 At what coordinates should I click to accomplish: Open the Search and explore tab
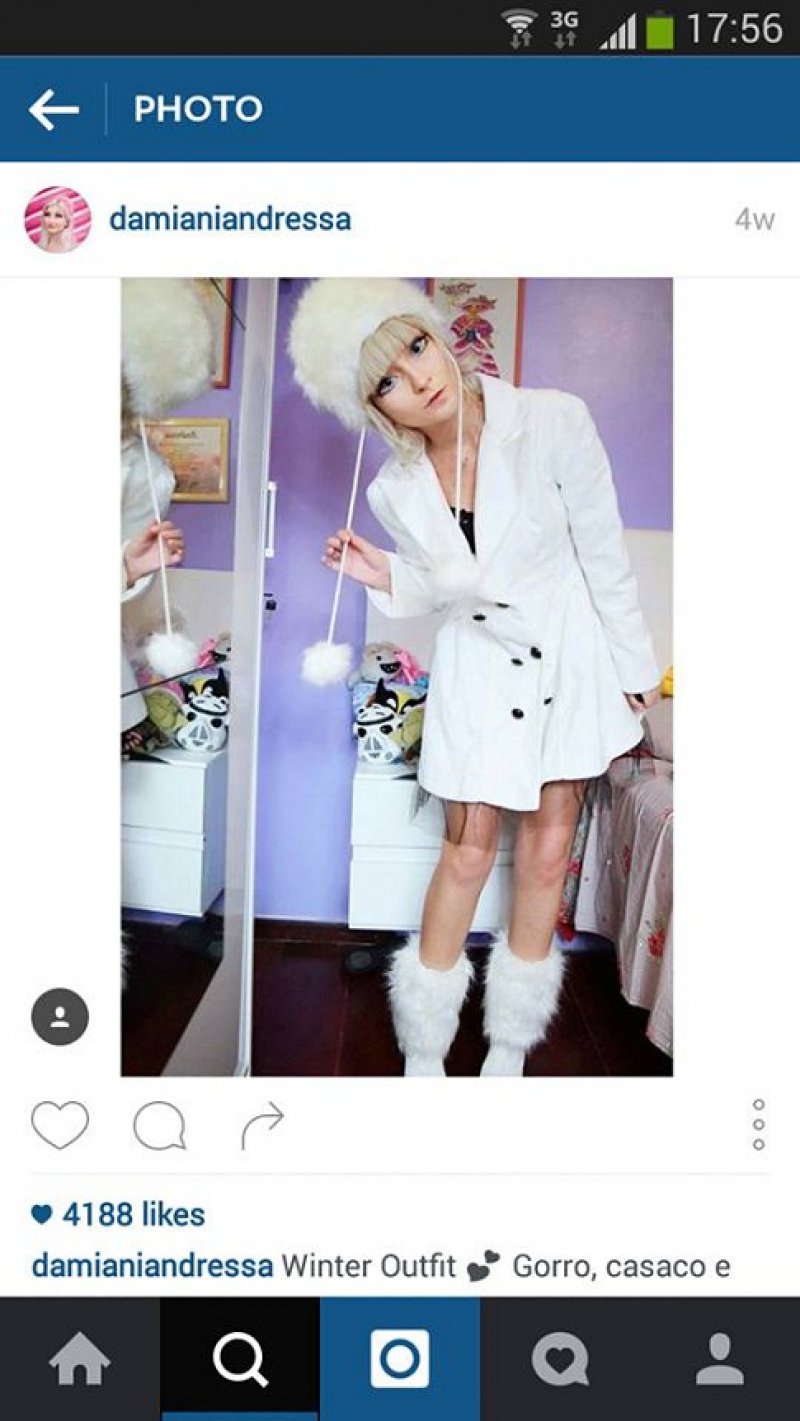(240, 1360)
